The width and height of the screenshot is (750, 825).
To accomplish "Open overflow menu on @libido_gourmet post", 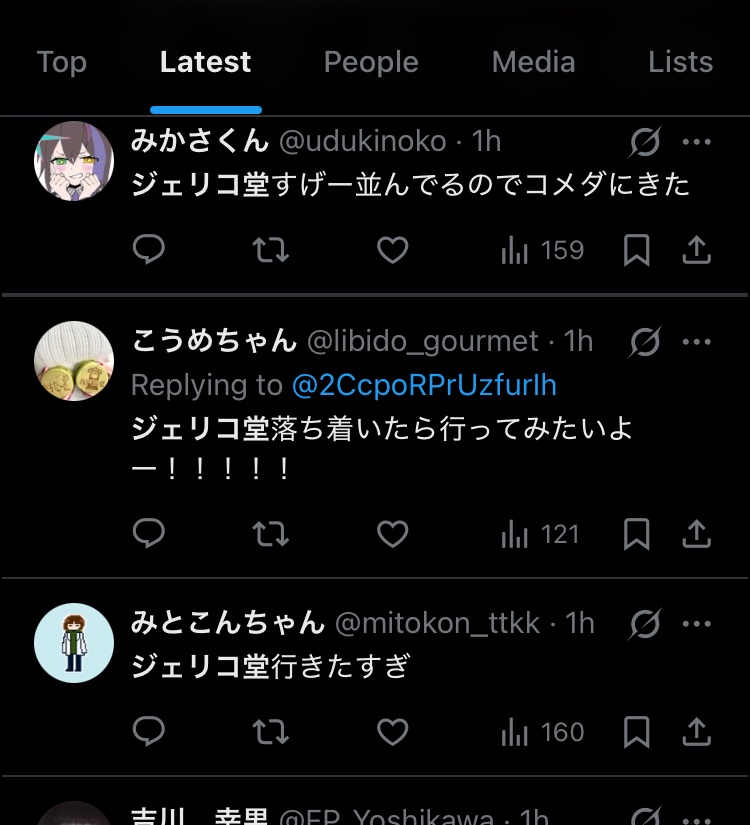I will pos(696,342).
